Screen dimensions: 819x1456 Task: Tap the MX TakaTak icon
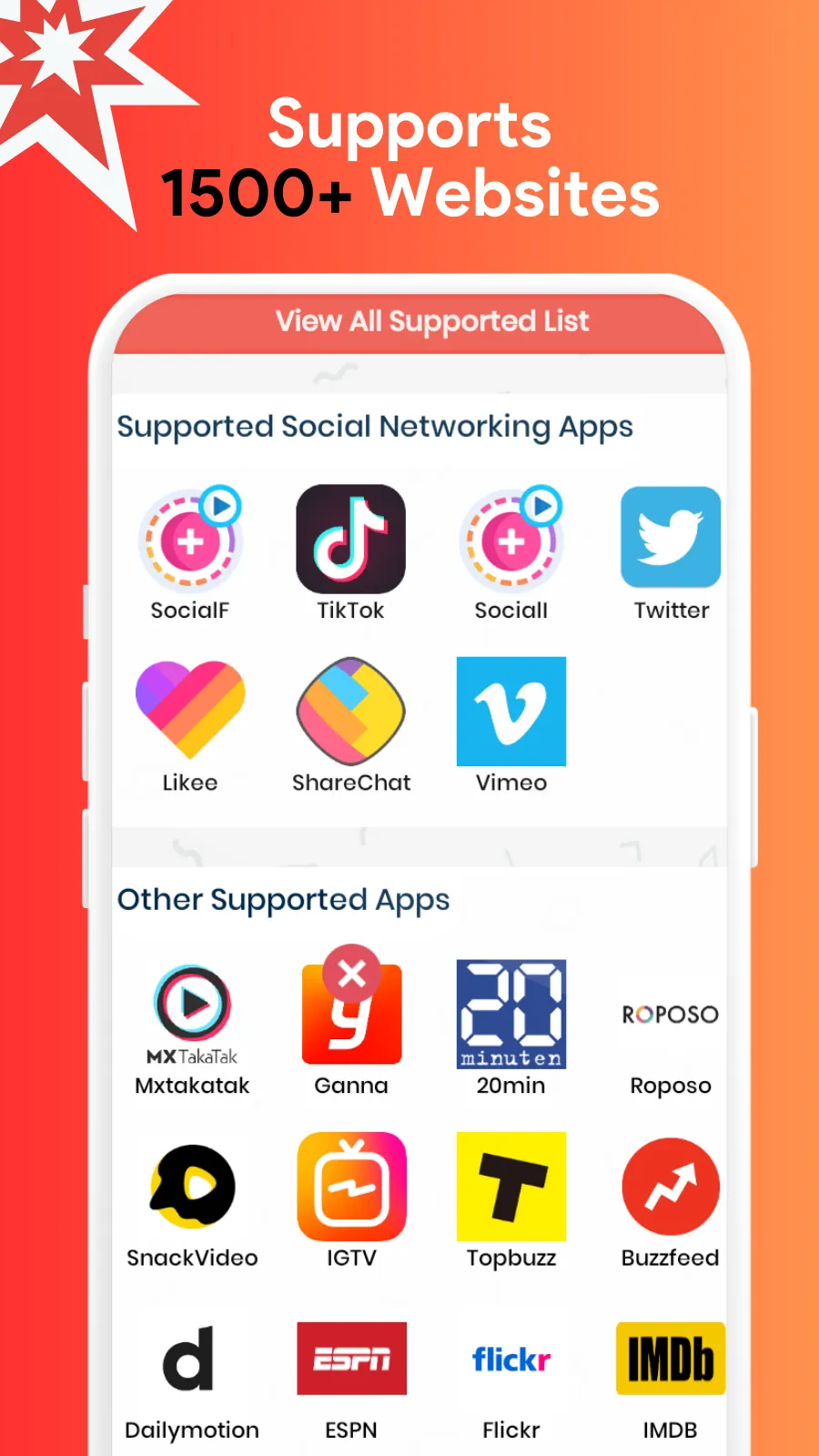point(191,1010)
